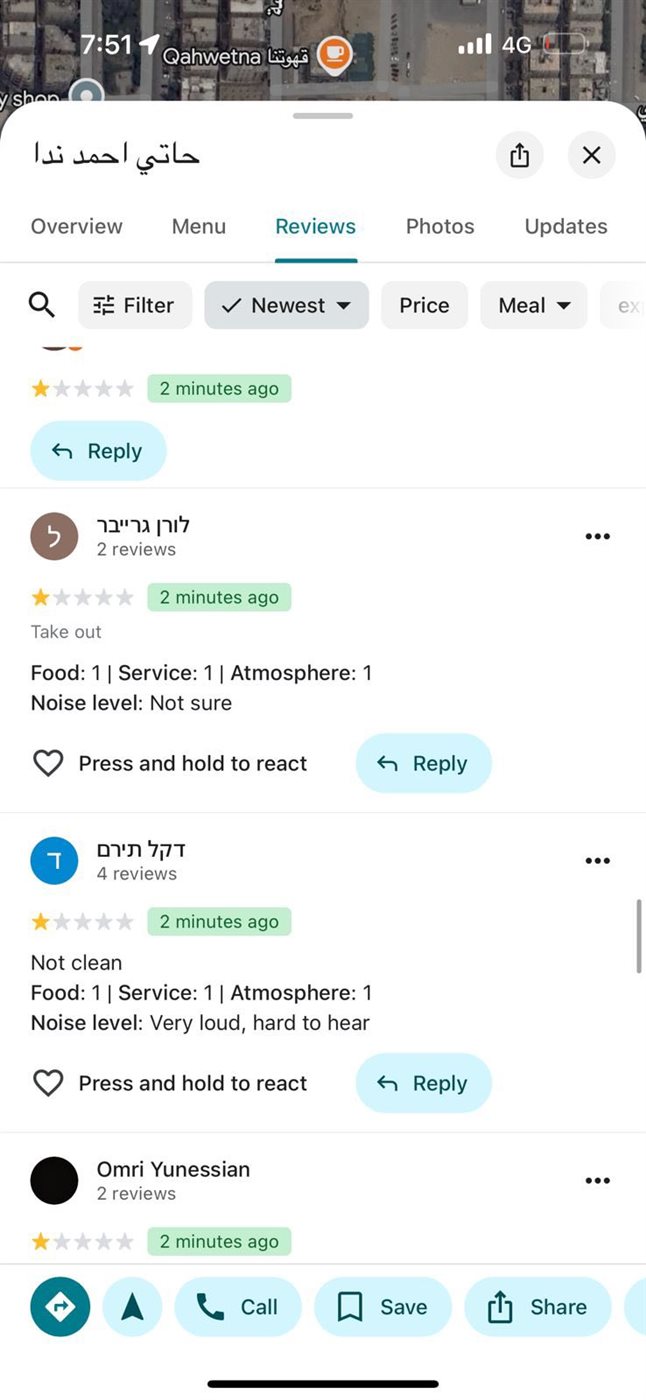Switch to the Overview tab
Screen dimensions: 646x1400
pyautogui.click(x=76, y=226)
